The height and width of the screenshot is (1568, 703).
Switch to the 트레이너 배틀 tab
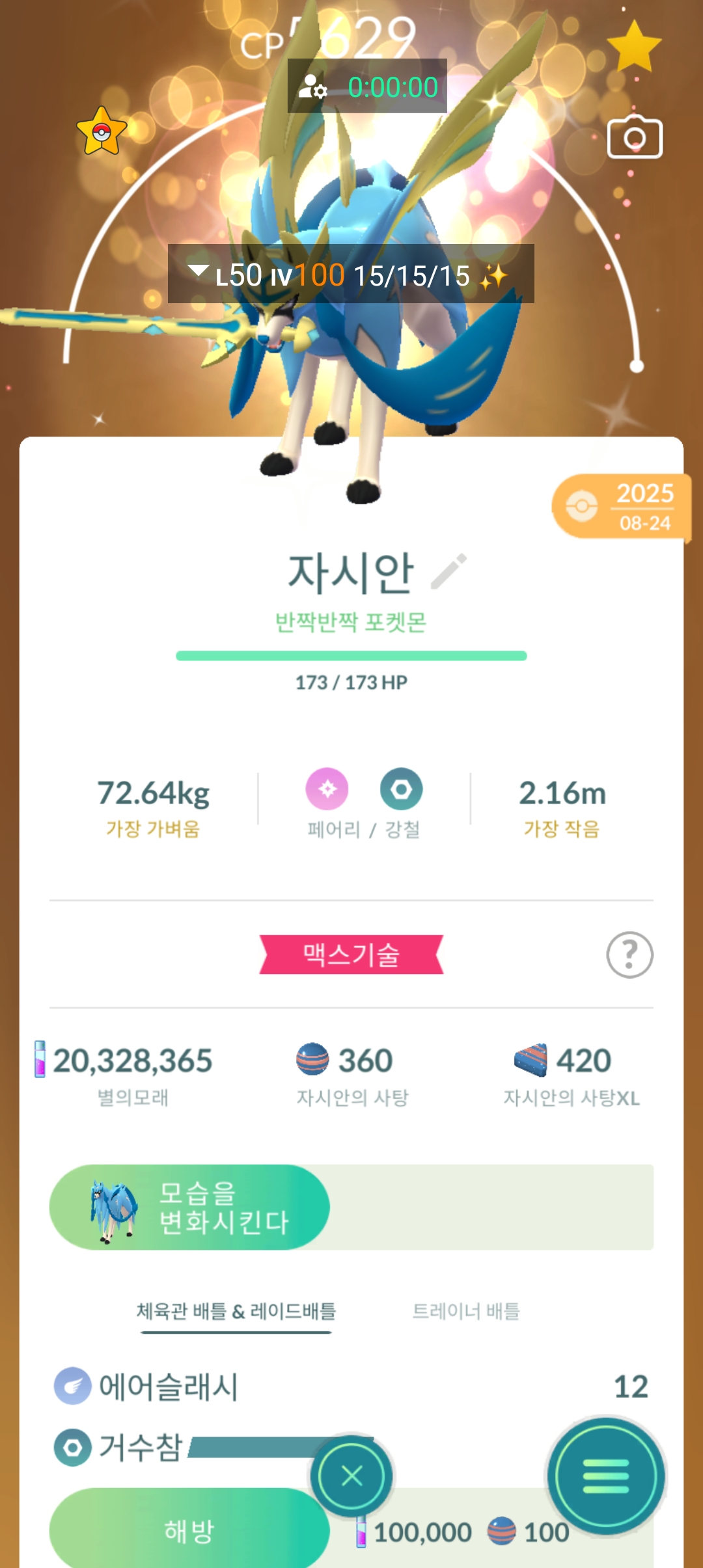[466, 1311]
